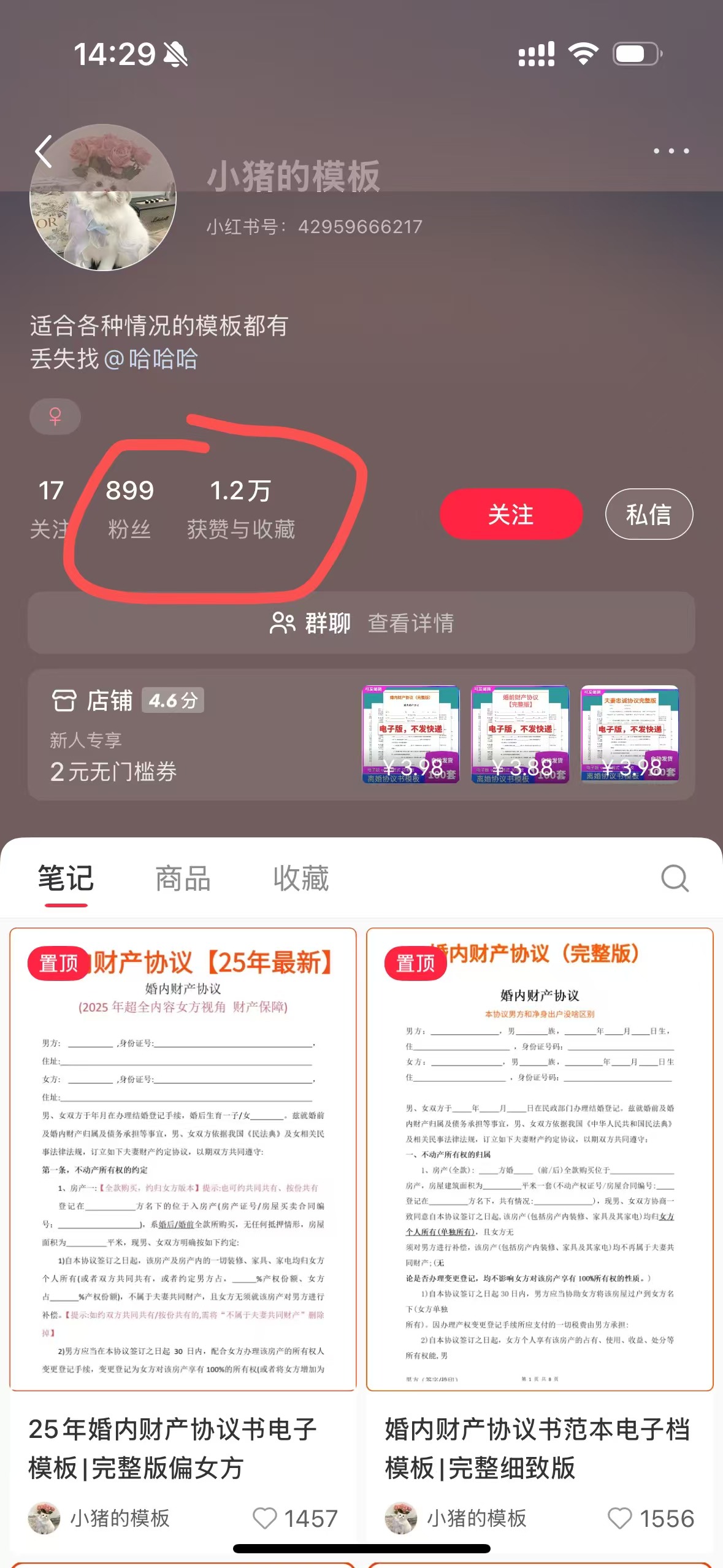This screenshot has height=1568, width=723.
Task: Open the 夫妻忠诚协议 product thumbnail
Action: coord(630,734)
